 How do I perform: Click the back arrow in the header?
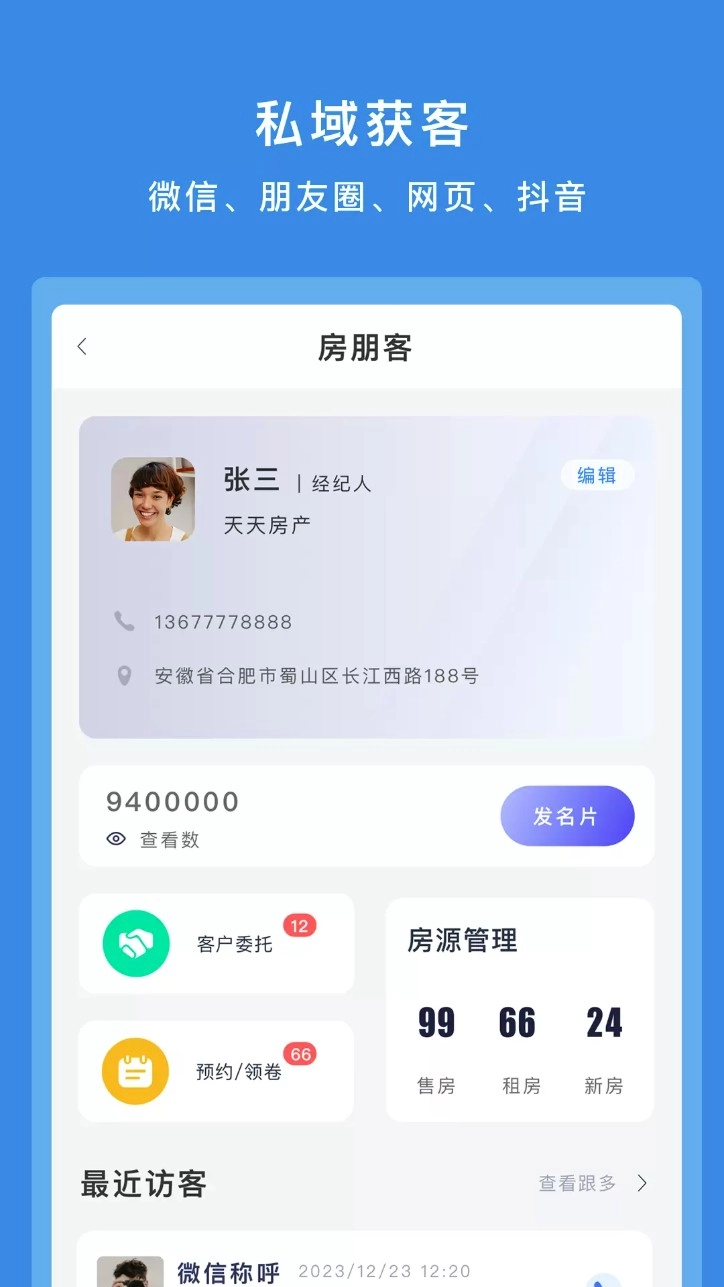(x=82, y=345)
